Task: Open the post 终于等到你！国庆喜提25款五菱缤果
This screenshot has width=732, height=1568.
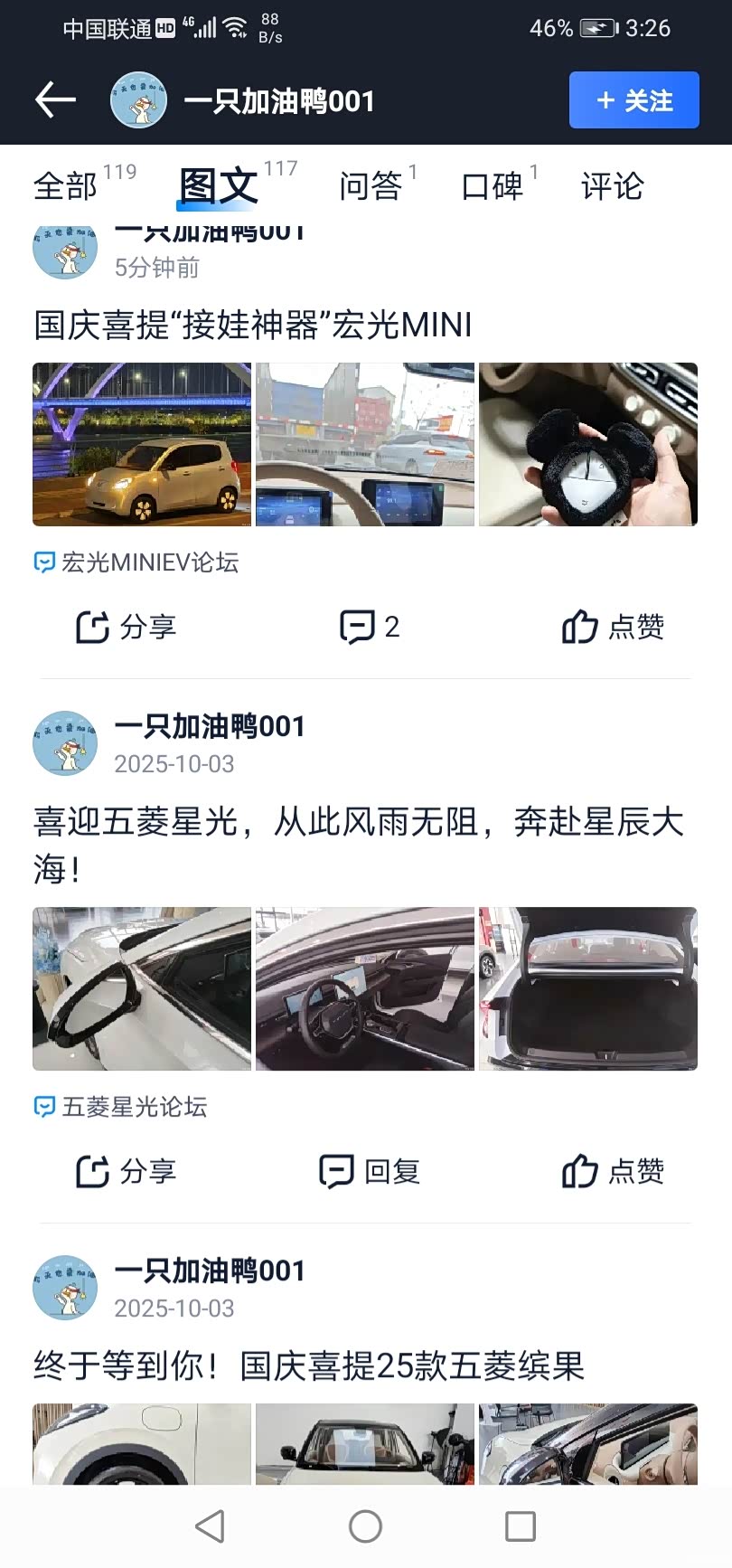Action: tap(309, 1365)
